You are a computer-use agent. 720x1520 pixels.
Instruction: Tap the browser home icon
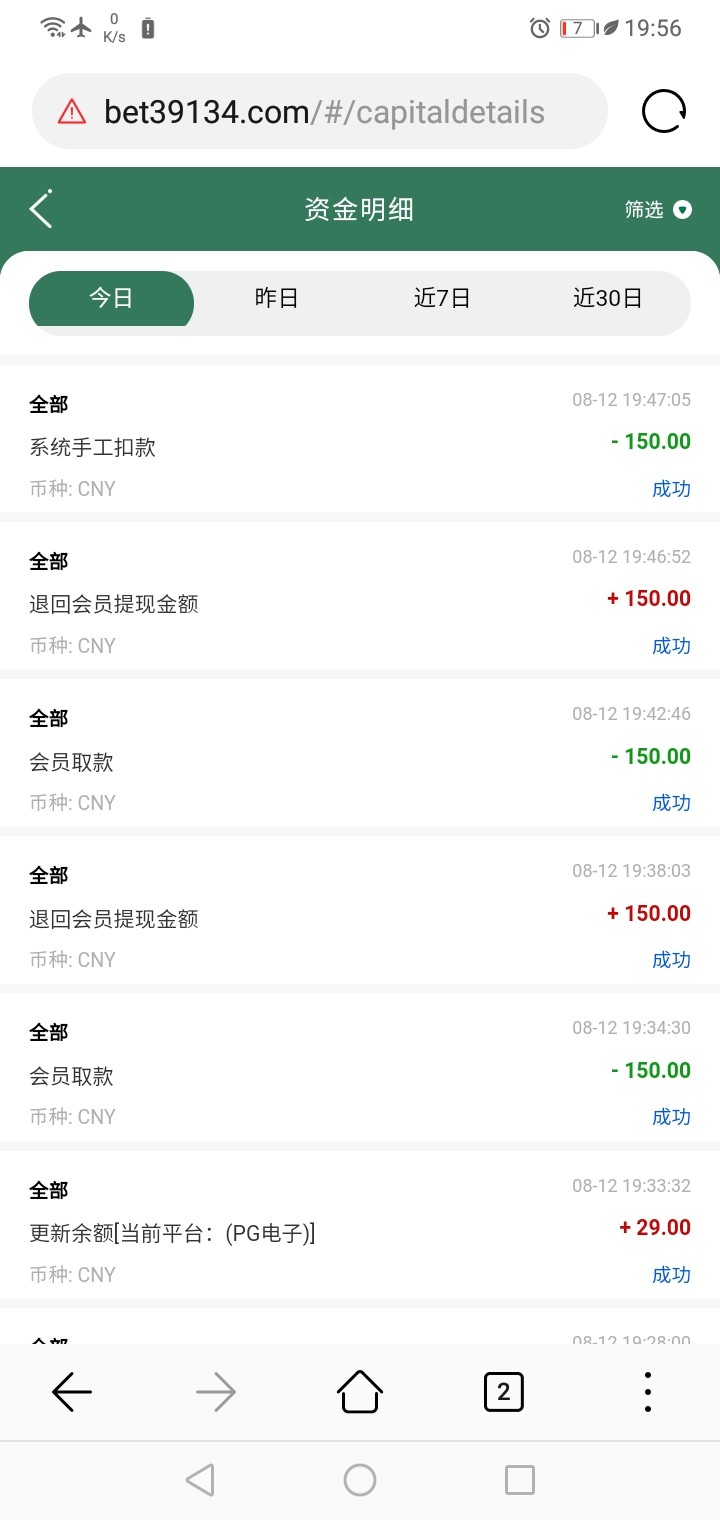(360, 1391)
